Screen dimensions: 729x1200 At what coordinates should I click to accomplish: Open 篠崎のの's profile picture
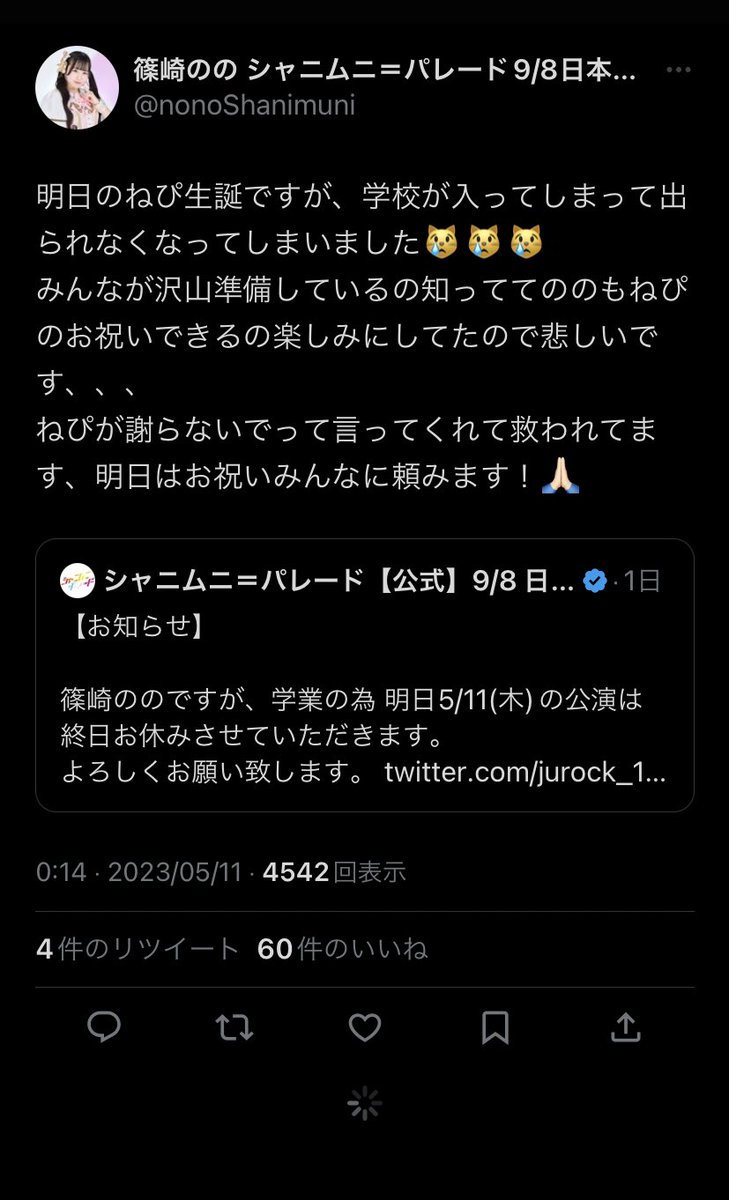pyautogui.click(x=77, y=87)
